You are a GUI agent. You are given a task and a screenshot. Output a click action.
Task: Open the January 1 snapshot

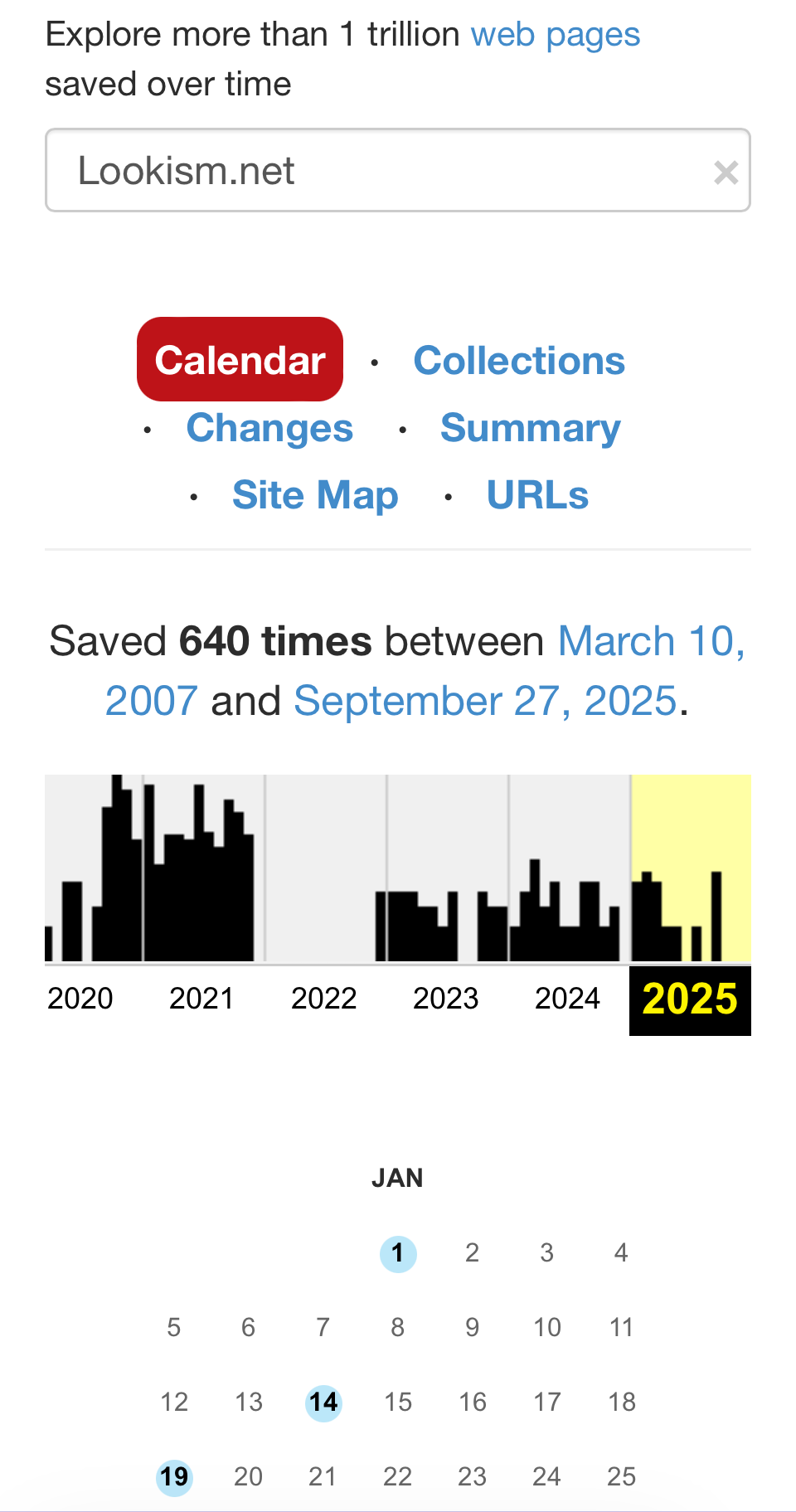click(x=398, y=1253)
